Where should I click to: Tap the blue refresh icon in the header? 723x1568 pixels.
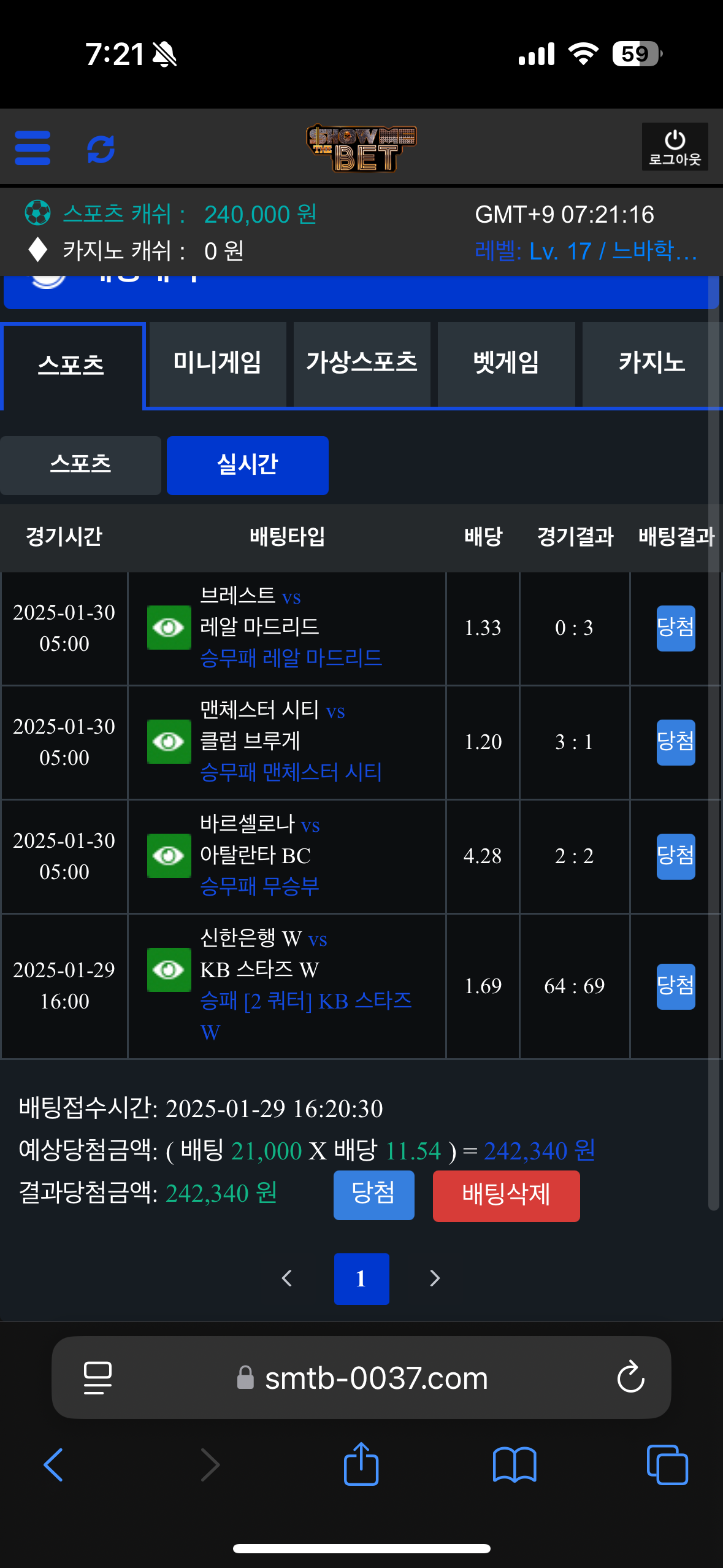(x=101, y=148)
